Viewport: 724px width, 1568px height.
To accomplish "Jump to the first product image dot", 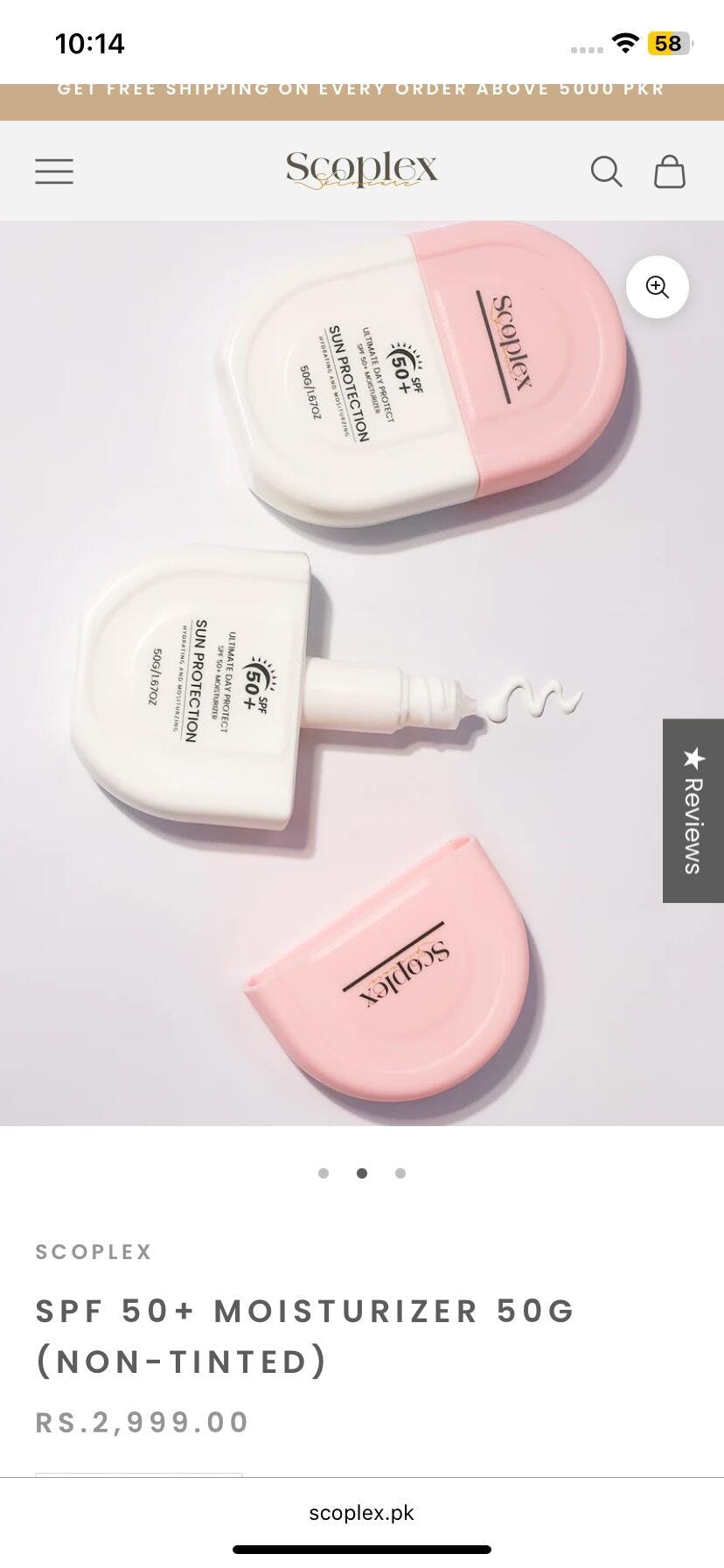I will pyautogui.click(x=324, y=1173).
